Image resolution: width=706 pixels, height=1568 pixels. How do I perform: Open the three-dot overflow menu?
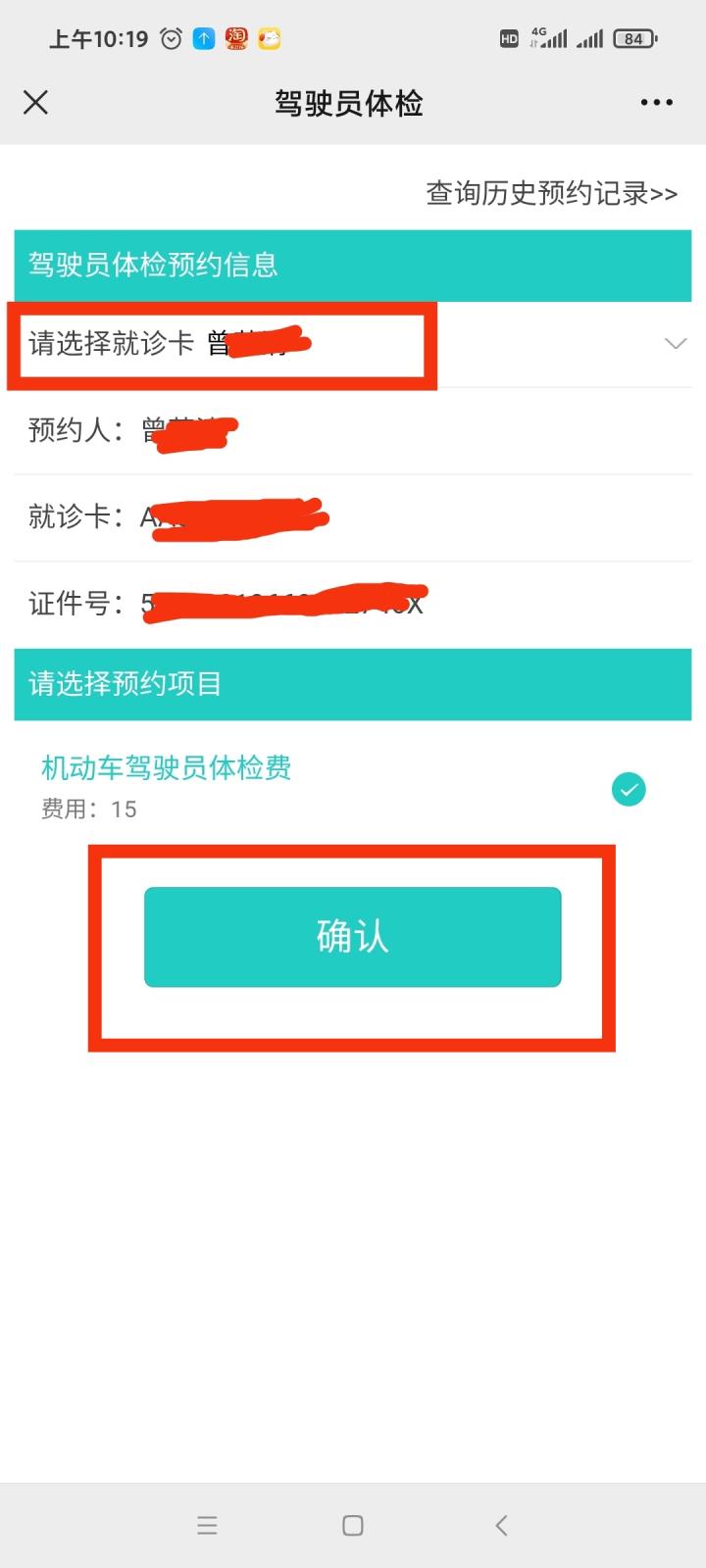tap(656, 102)
